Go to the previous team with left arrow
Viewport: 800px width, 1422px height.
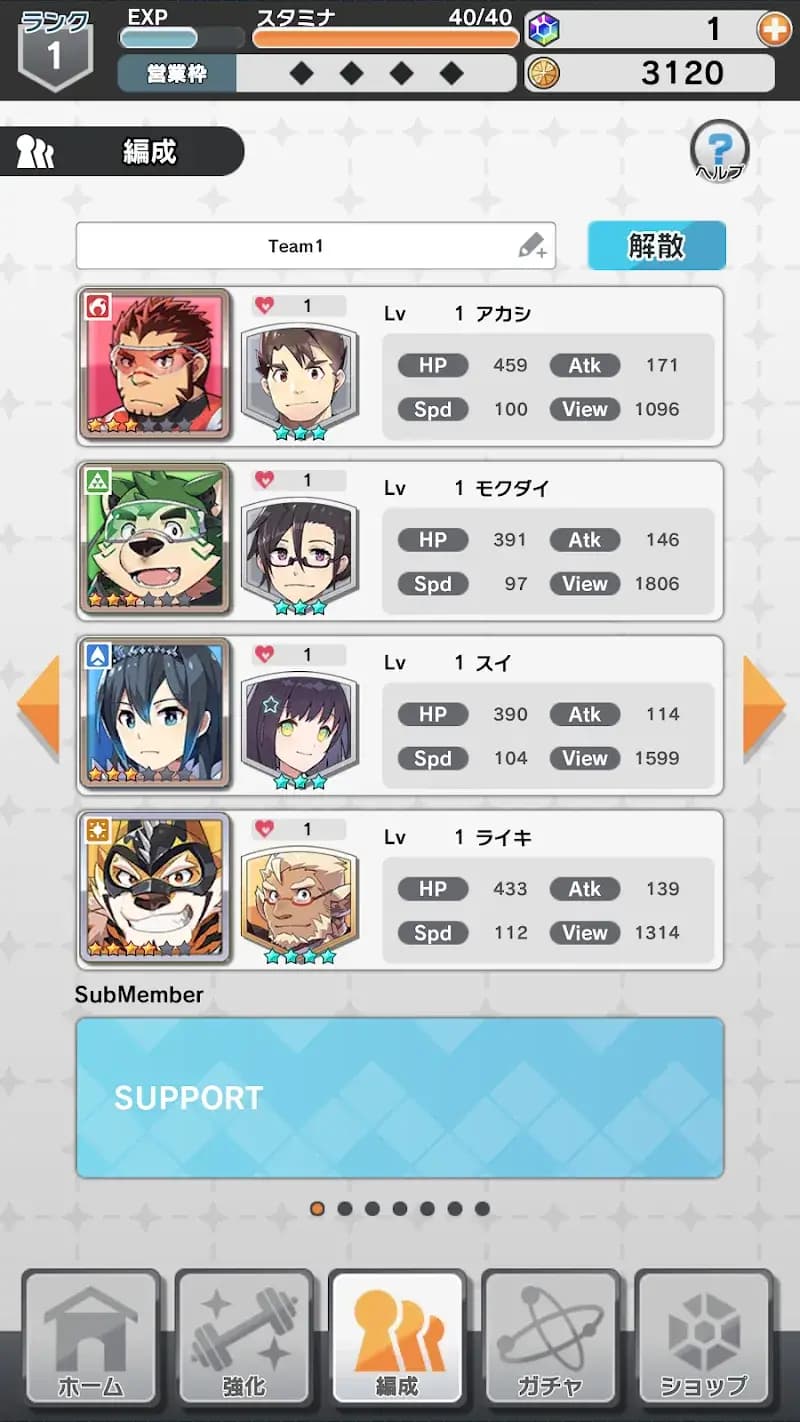tap(38, 705)
